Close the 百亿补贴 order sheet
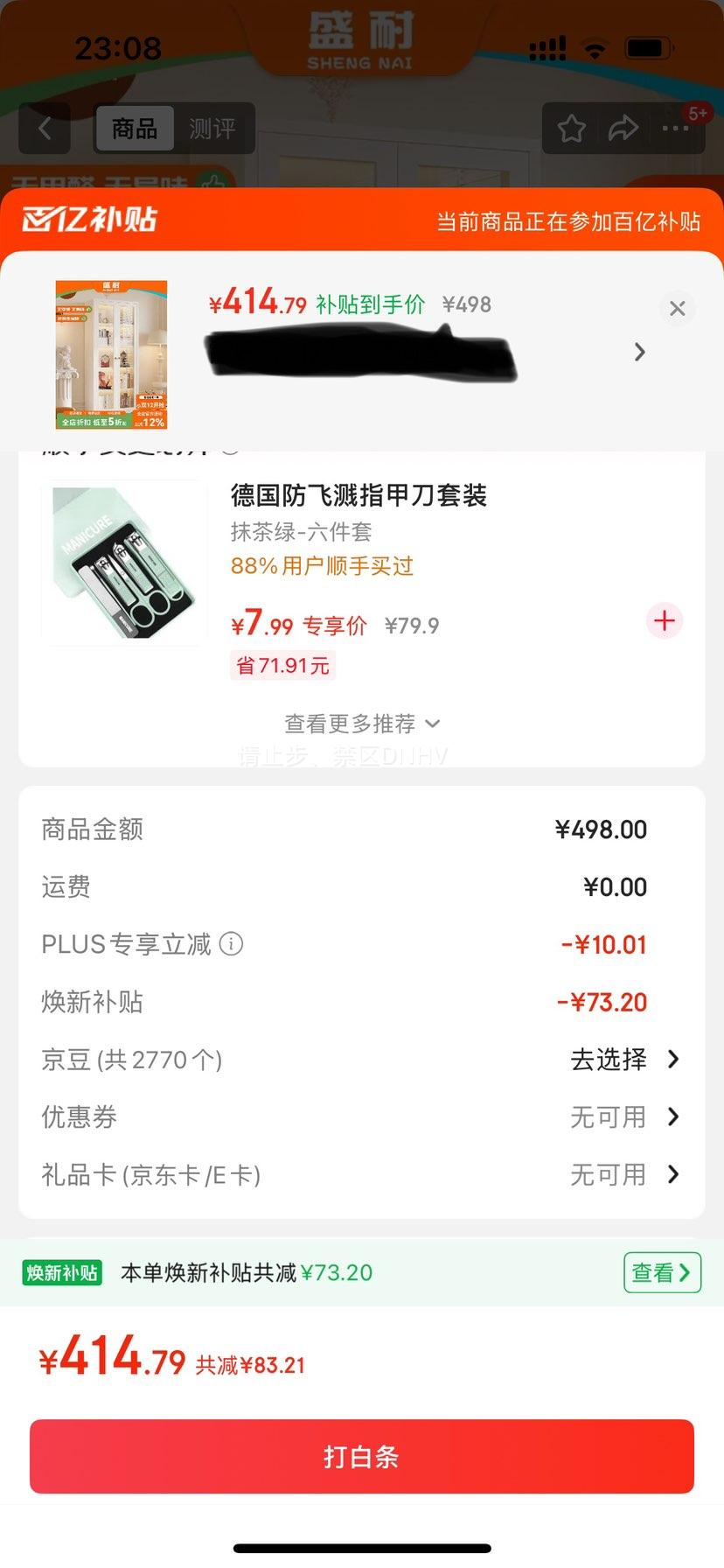This screenshot has width=724, height=1568. [x=677, y=308]
